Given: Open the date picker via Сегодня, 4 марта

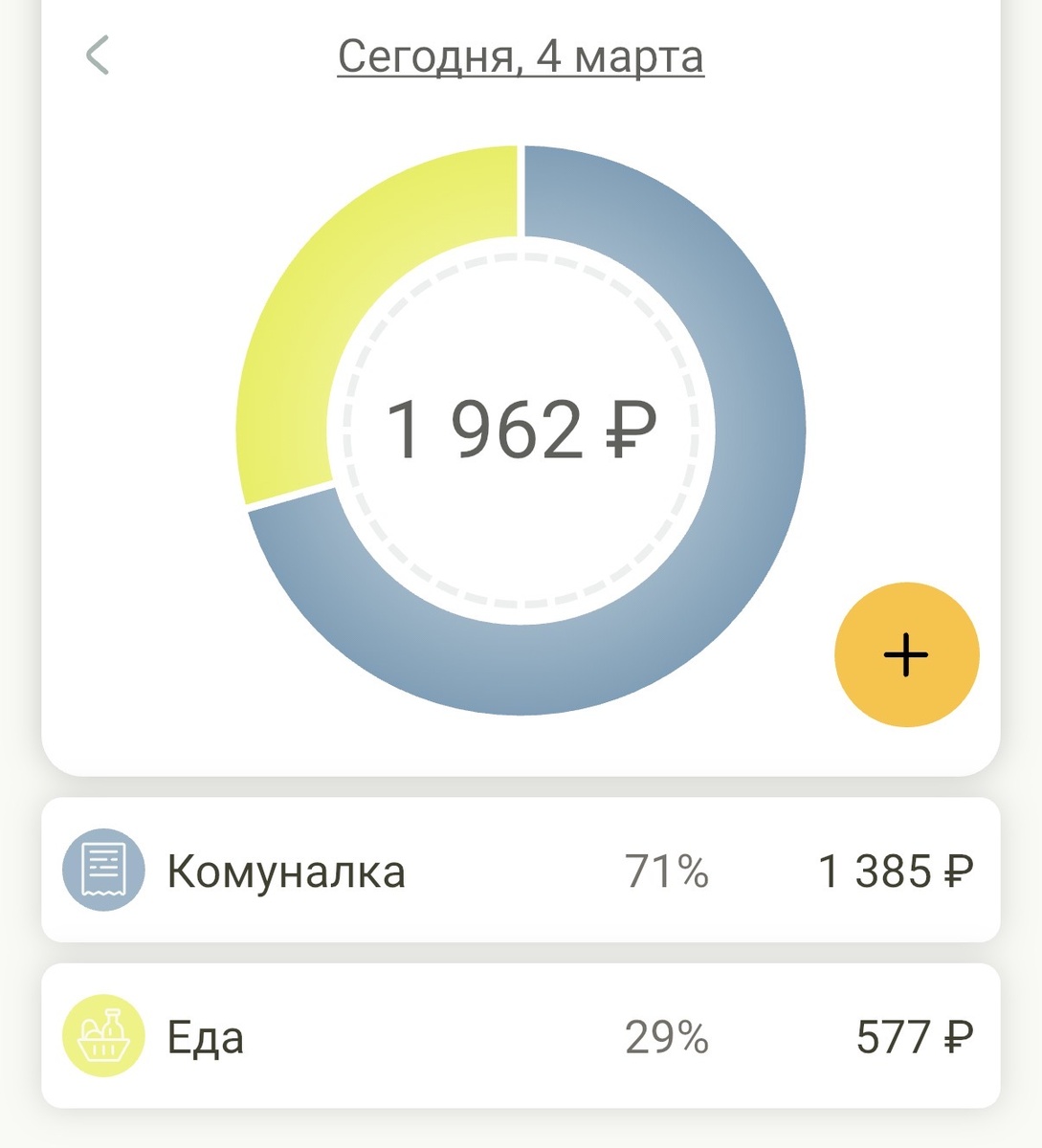Looking at the screenshot, I should point(521,55).
